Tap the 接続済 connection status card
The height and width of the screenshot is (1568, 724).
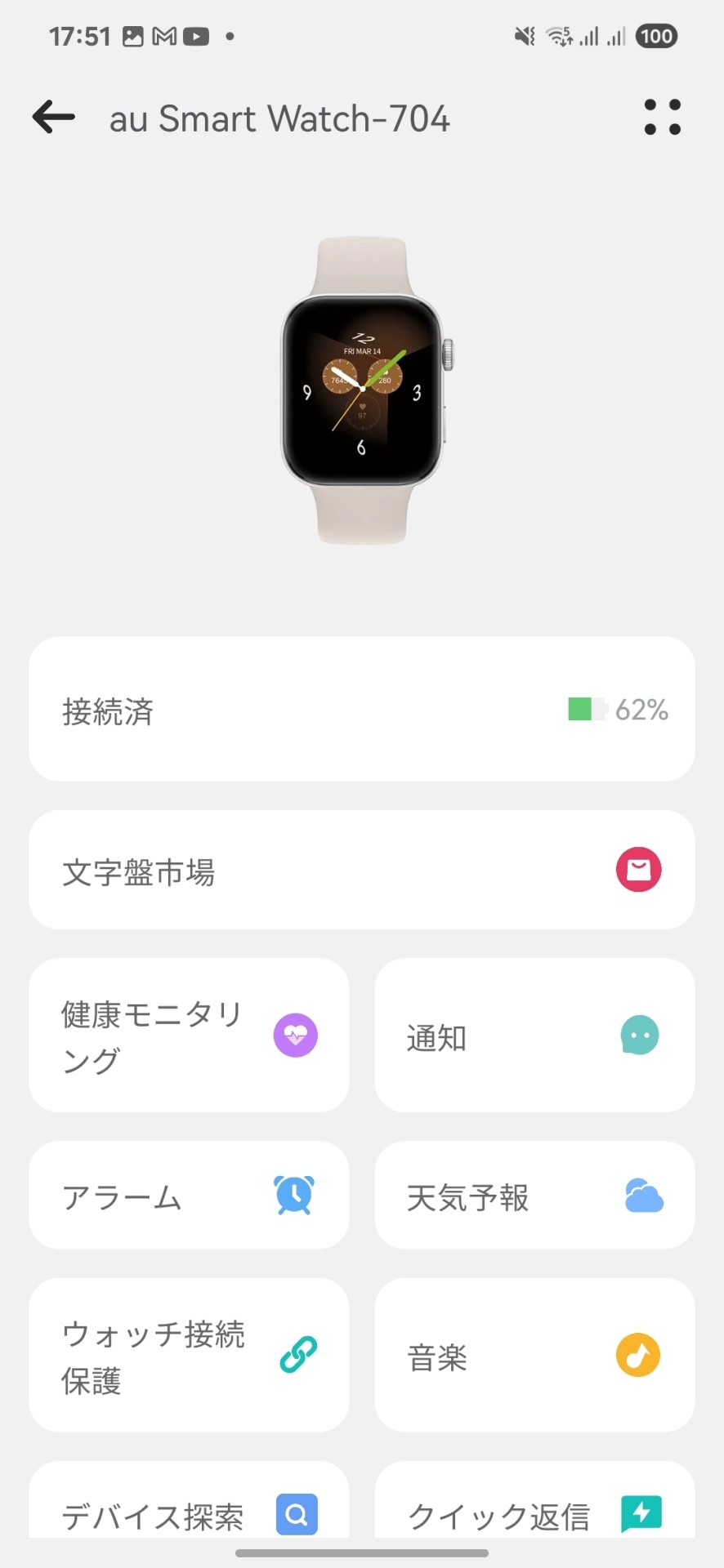pos(362,709)
